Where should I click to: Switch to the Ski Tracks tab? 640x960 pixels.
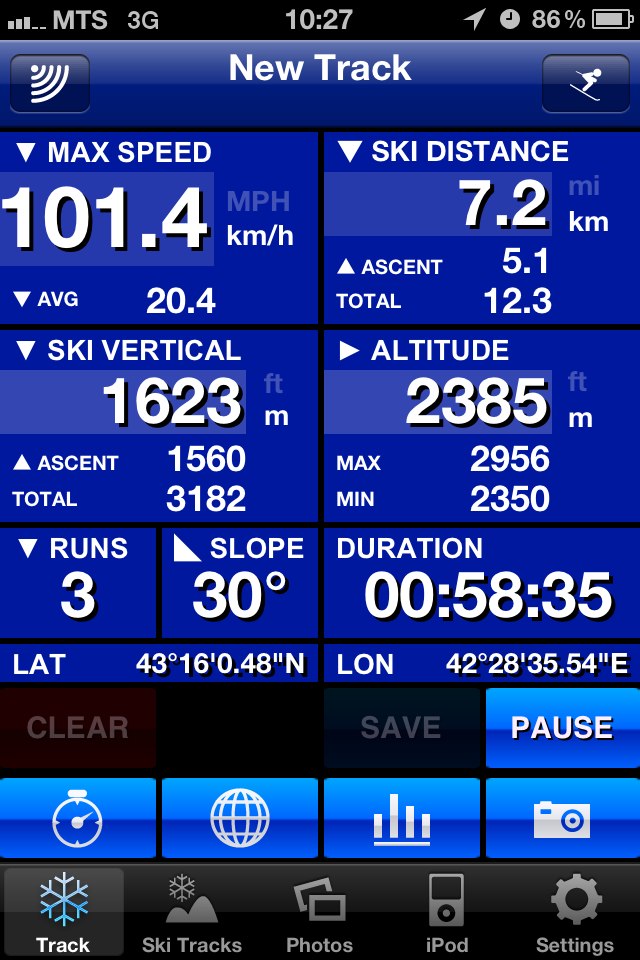point(192,914)
